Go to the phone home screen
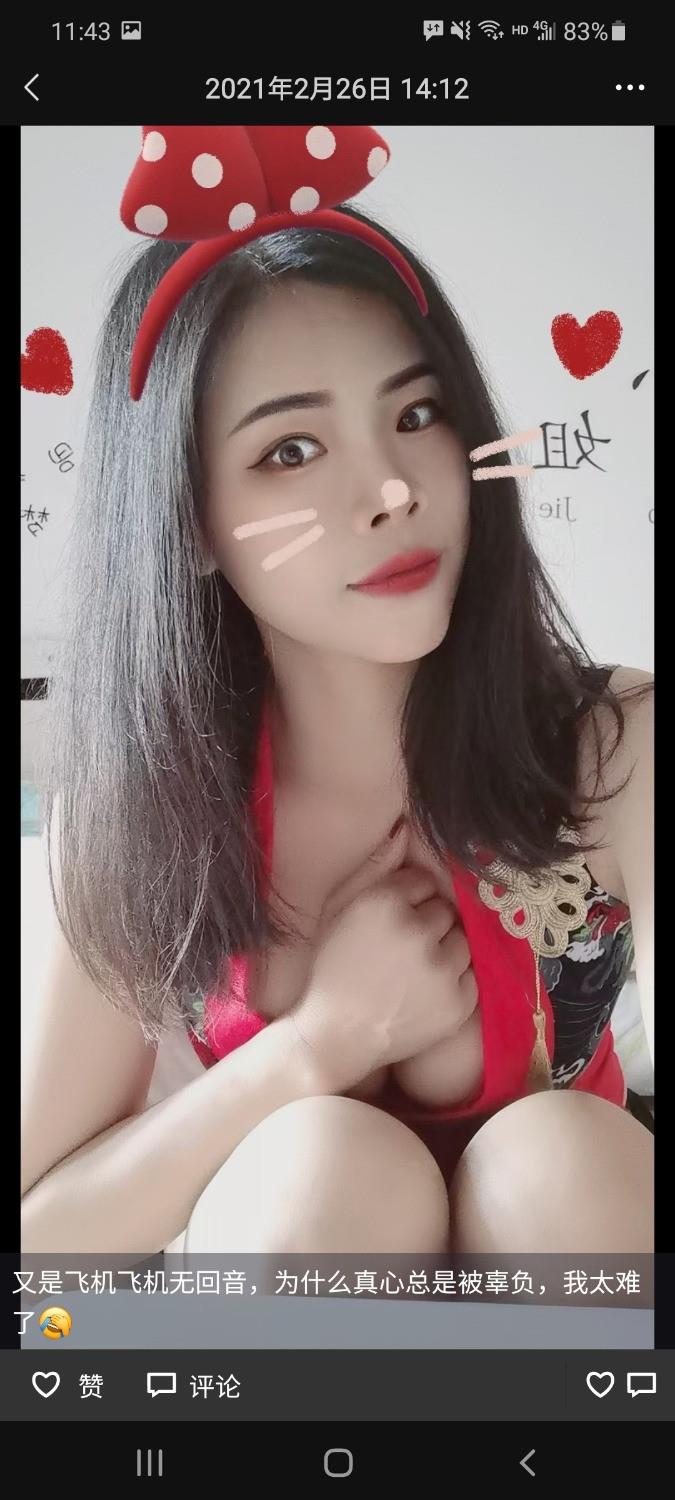This screenshot has width=675, height=1500. [x=338, y=1463]
